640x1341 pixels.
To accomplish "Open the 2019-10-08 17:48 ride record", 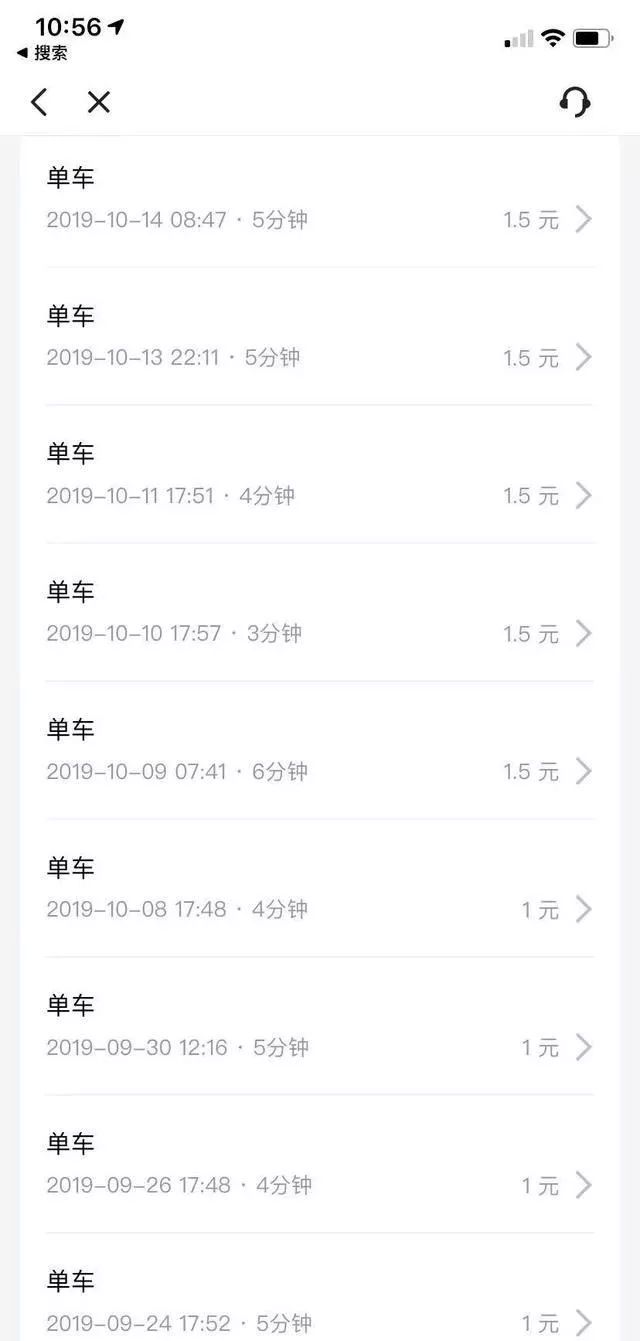I will click(x=320, y=888).
